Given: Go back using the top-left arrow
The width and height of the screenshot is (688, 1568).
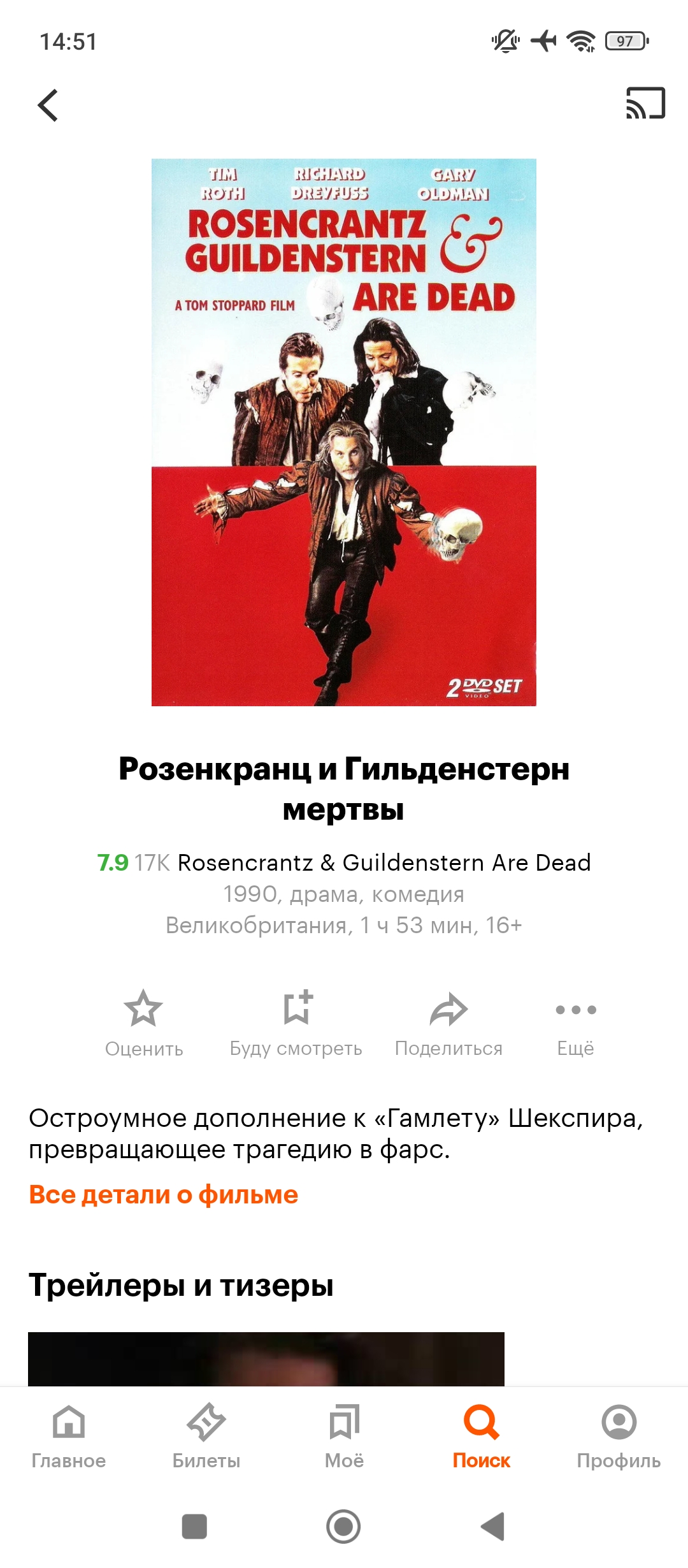Looking at the screenshot, I should point(48,105).
